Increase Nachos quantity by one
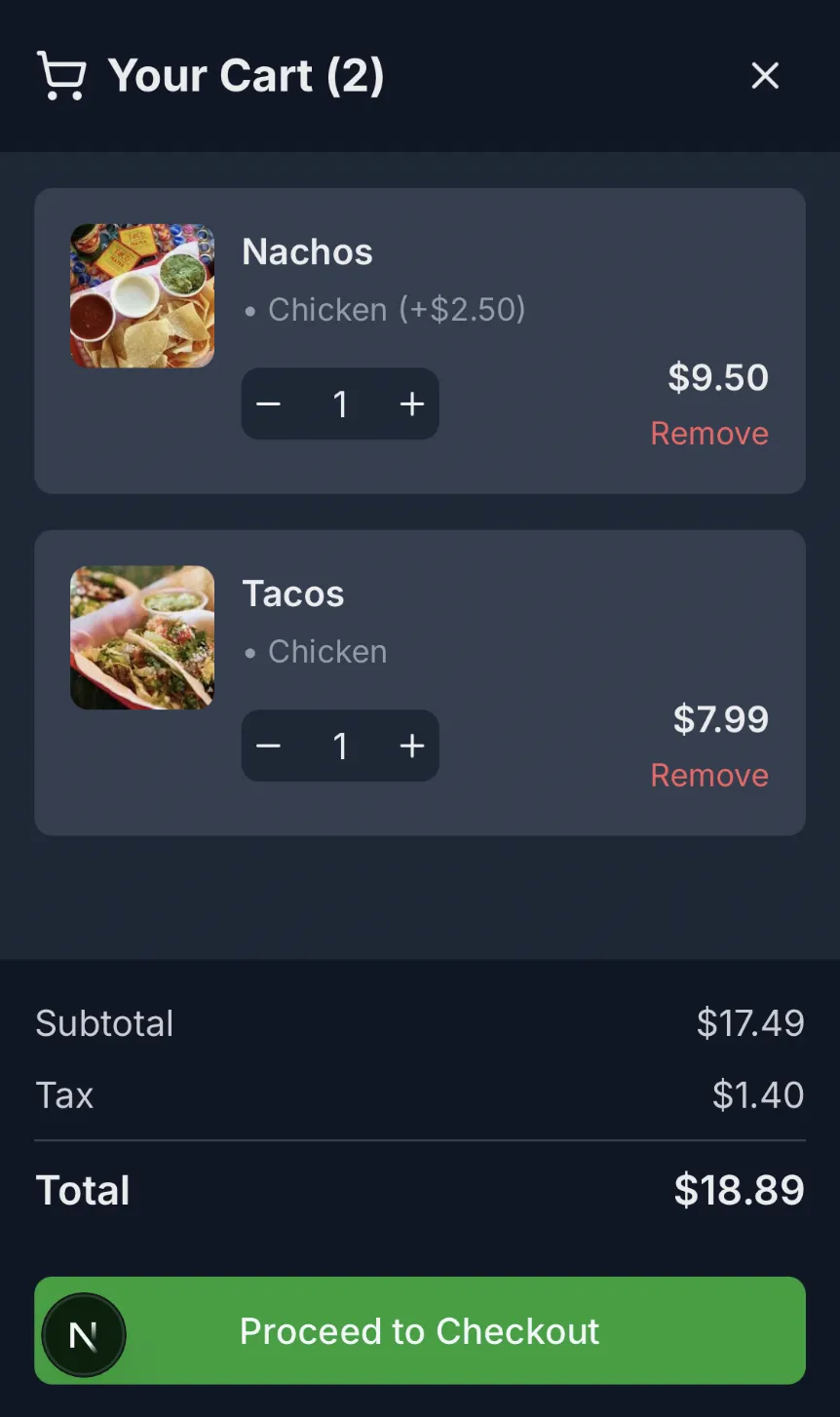Image resolution: width=840 pixels, height=1417 pixels. coord(412,403)
